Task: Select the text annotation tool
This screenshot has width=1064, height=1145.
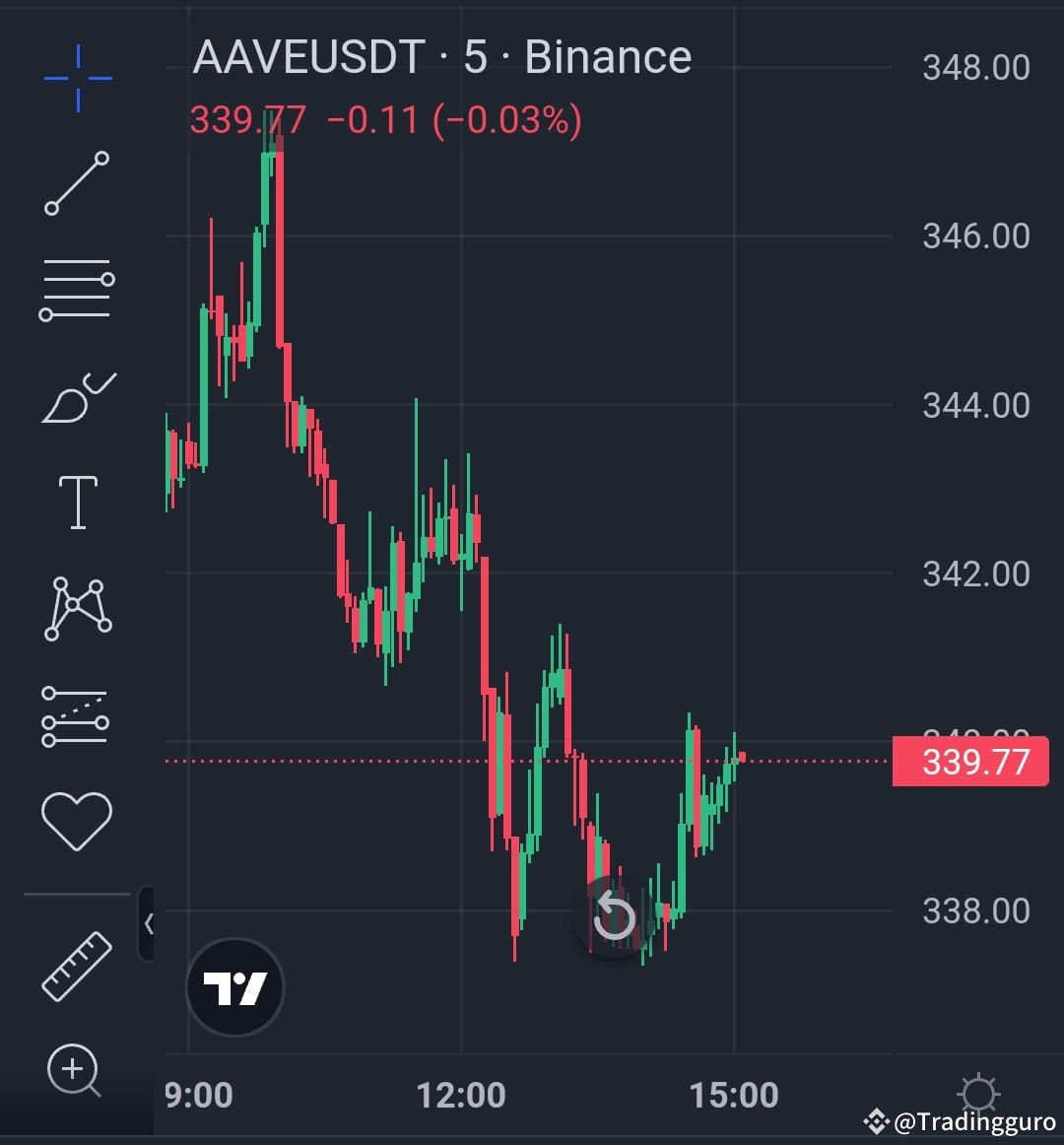Action: tap(77, 501)
